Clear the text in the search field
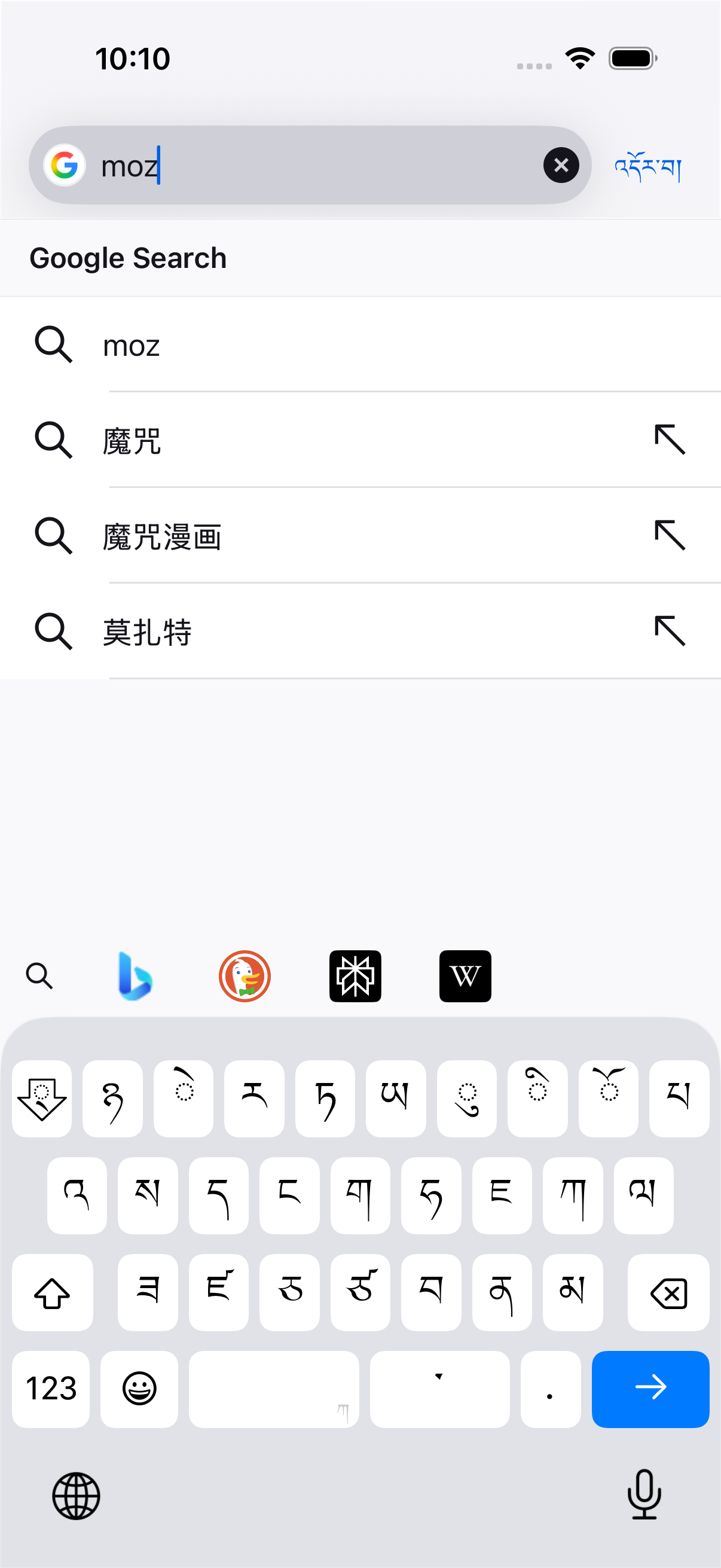The width and height of the screenshot is (721, 1568). coord(560,165)
